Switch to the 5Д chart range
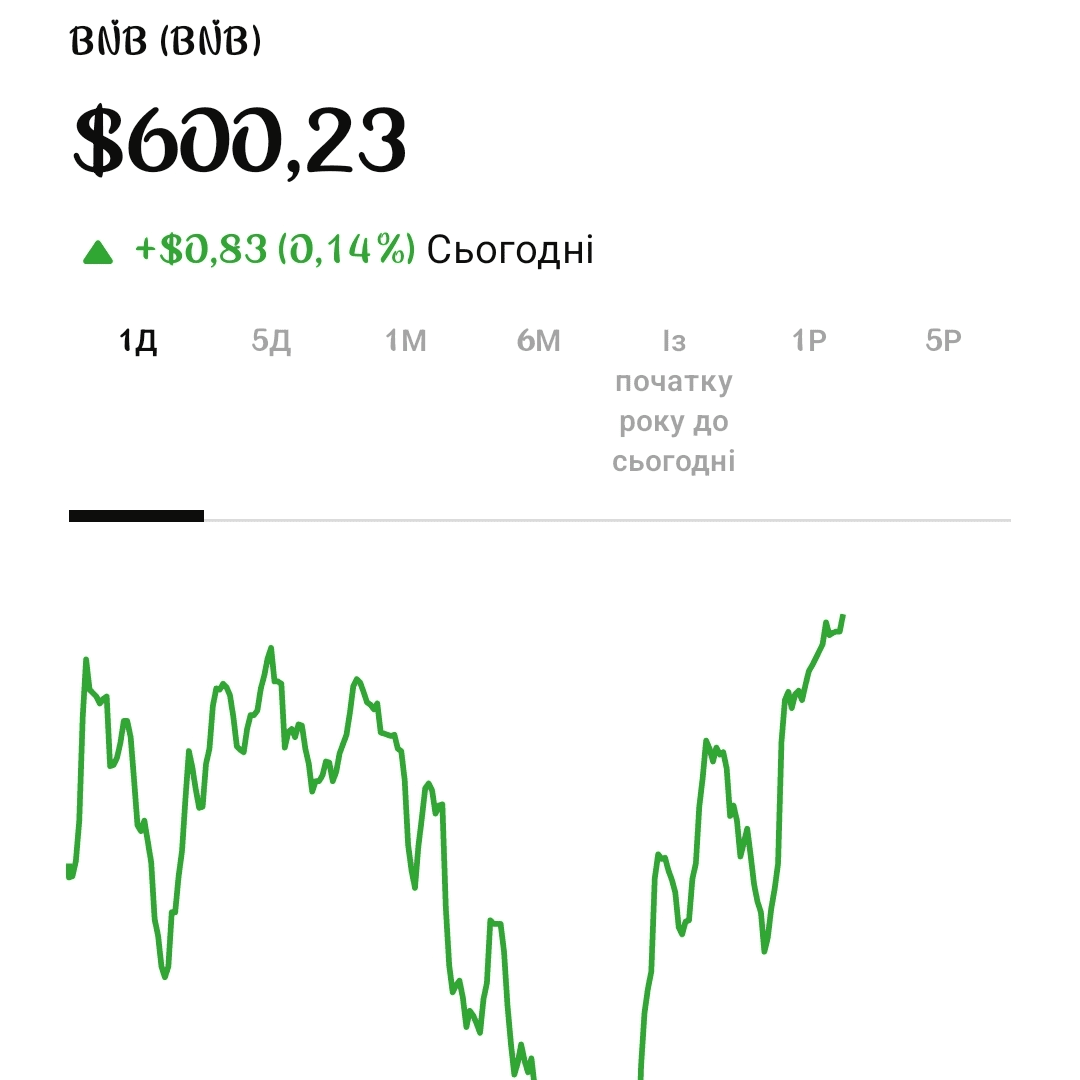 tap(271, 342)
